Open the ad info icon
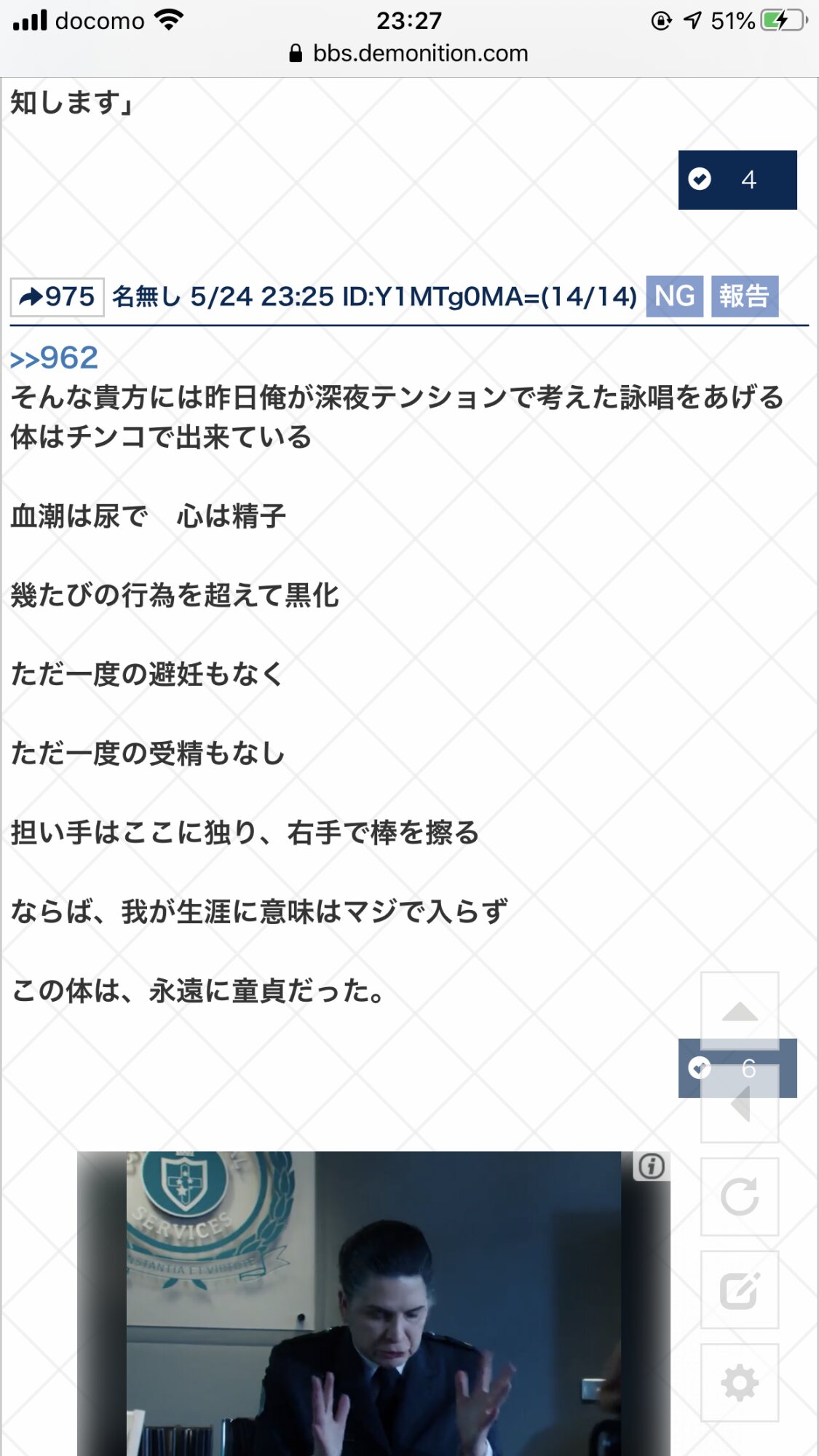Screen dimensions: 819x1456 point(652,1166)
